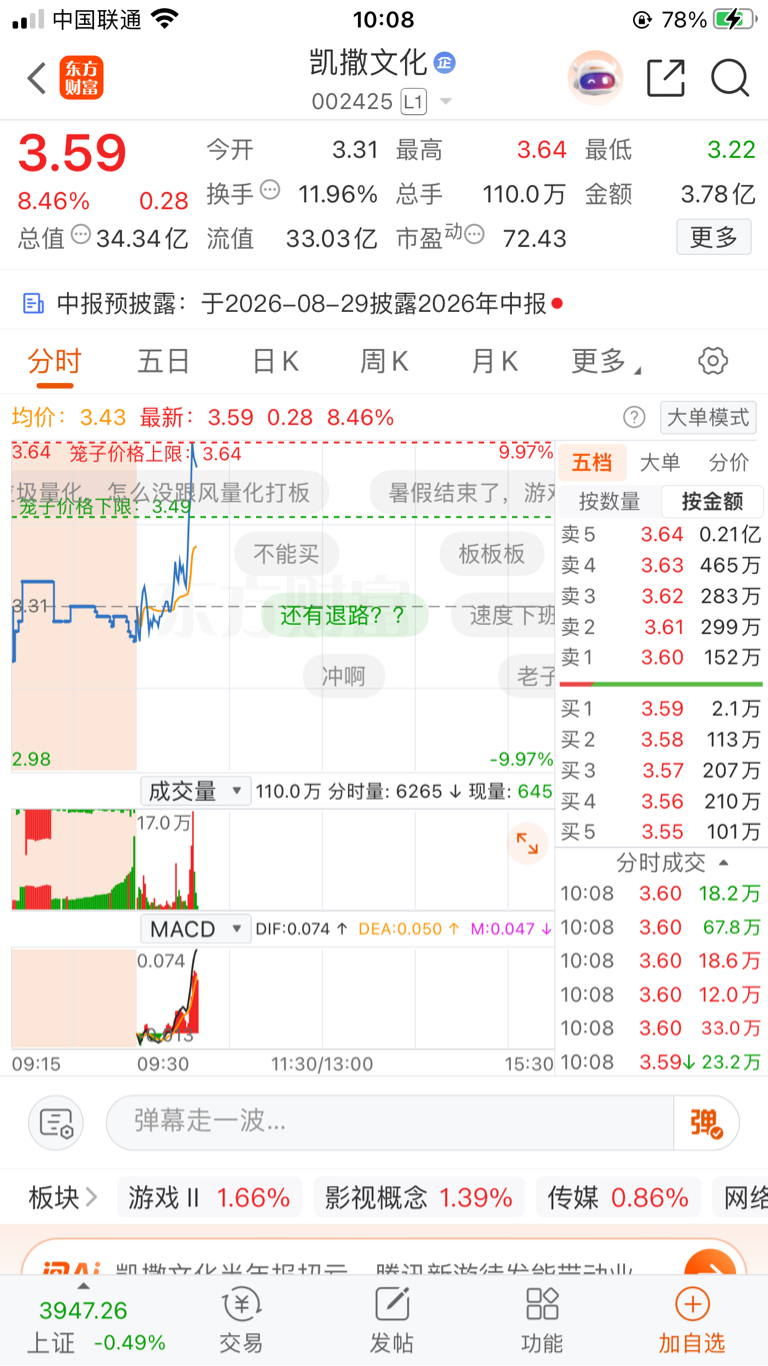This screenshot has width=768, height=1366.
Task: Select the 月K chart tab
Action: tap(494, 361)
